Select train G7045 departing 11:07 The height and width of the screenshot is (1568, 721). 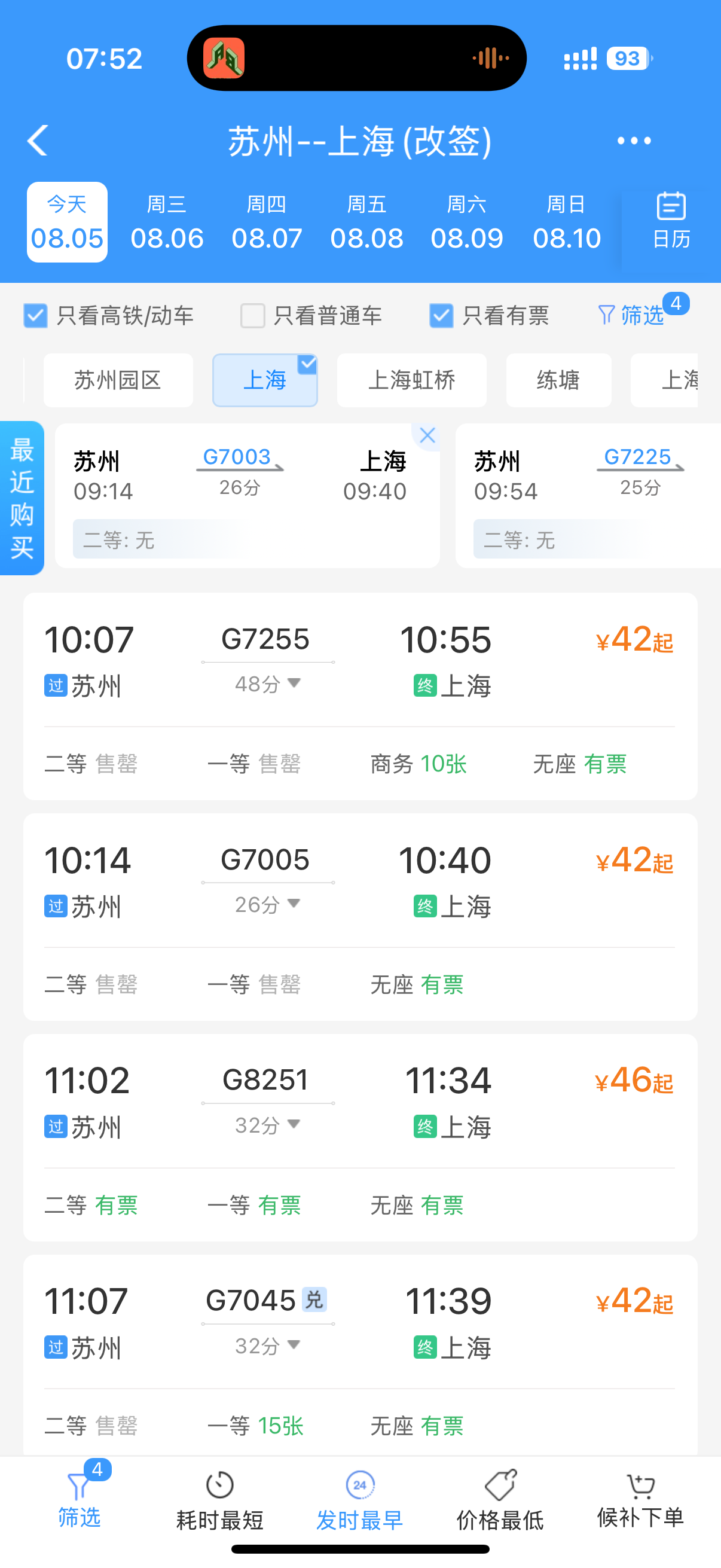(x=360, y=1356)
